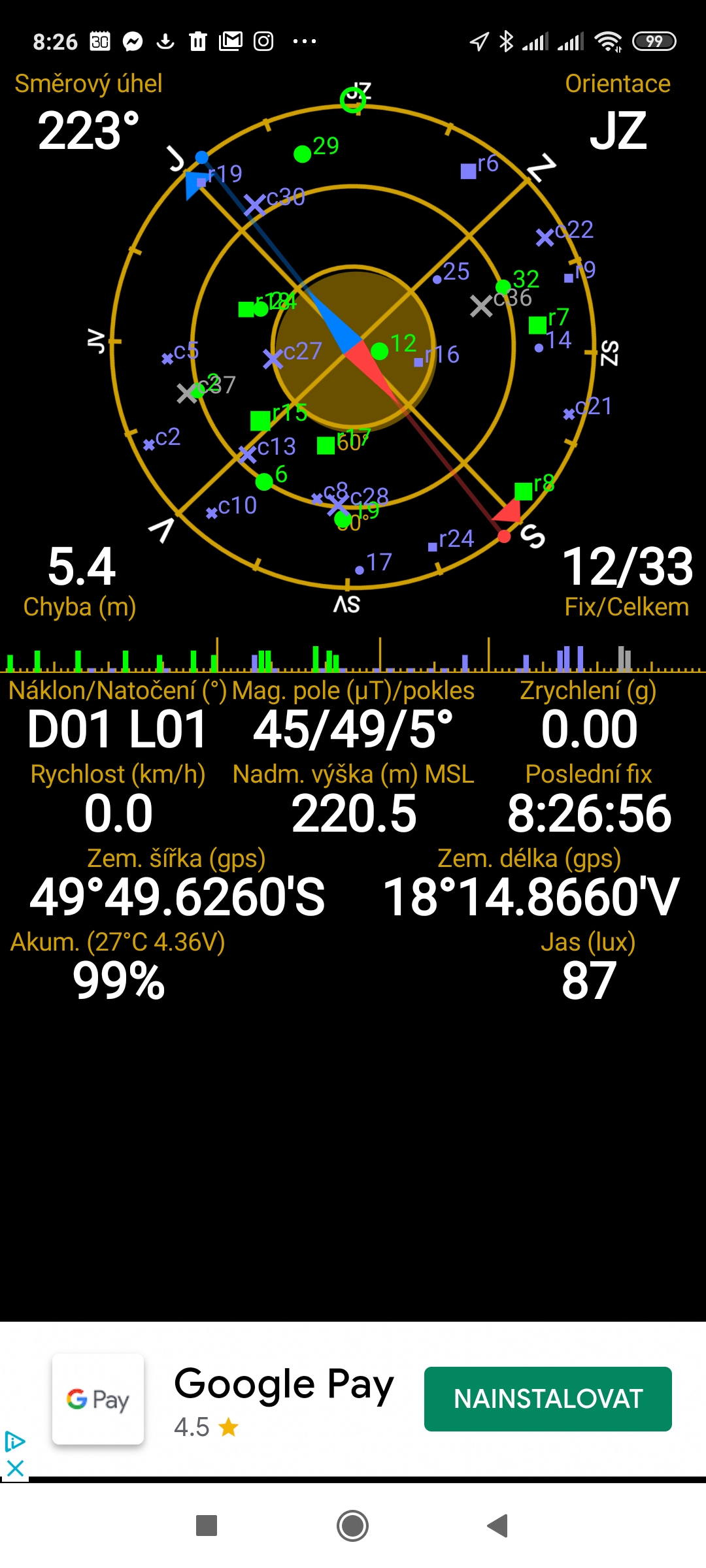Go back with the system back button
This screenshot has height=1568, width=706.
pos(498,1526)
